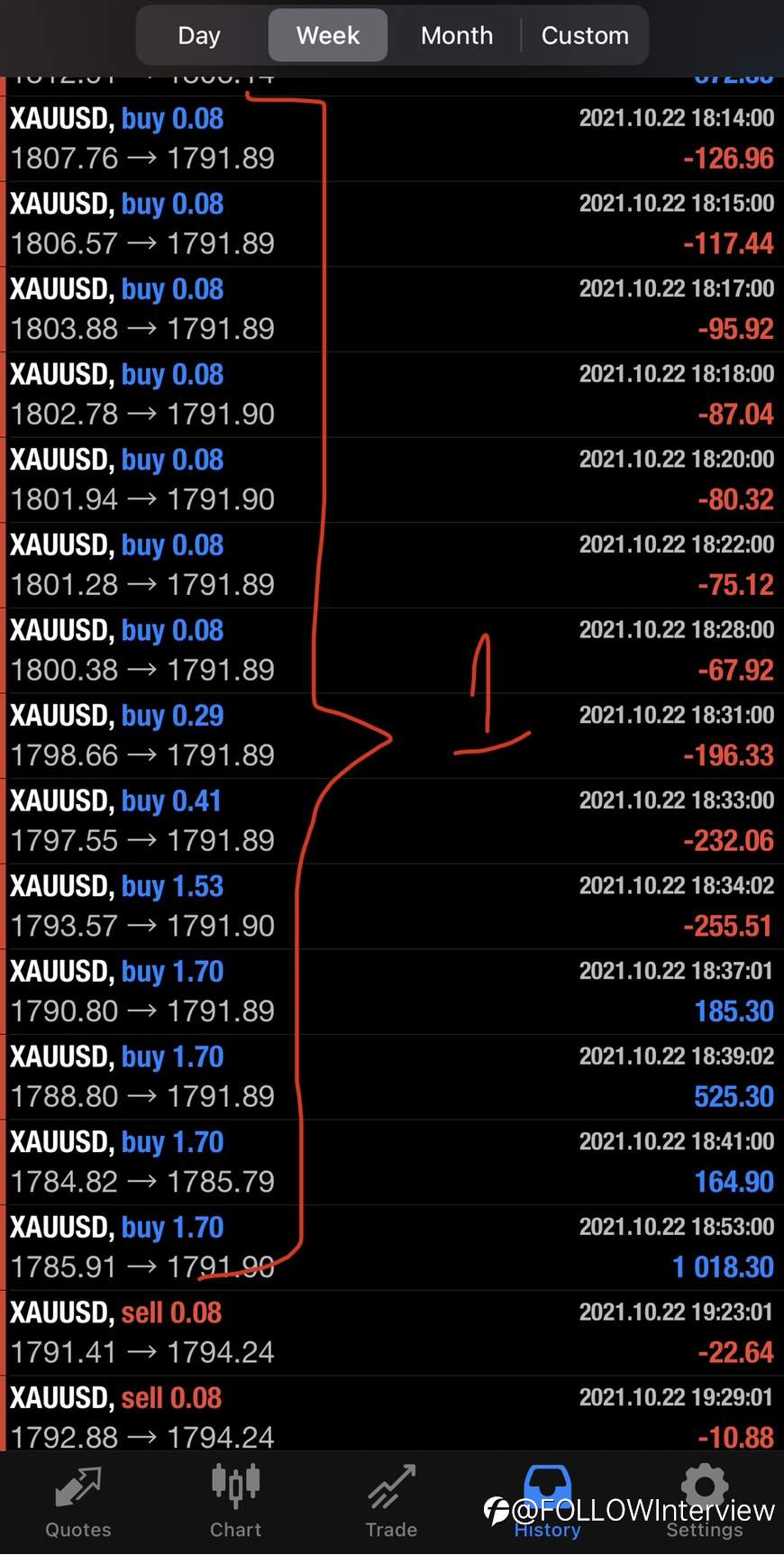The height and width of the screenshot is (1555, 784).
Task: Switch to the Month period filter
Action: pyautogui.click(x=457, y=35)
